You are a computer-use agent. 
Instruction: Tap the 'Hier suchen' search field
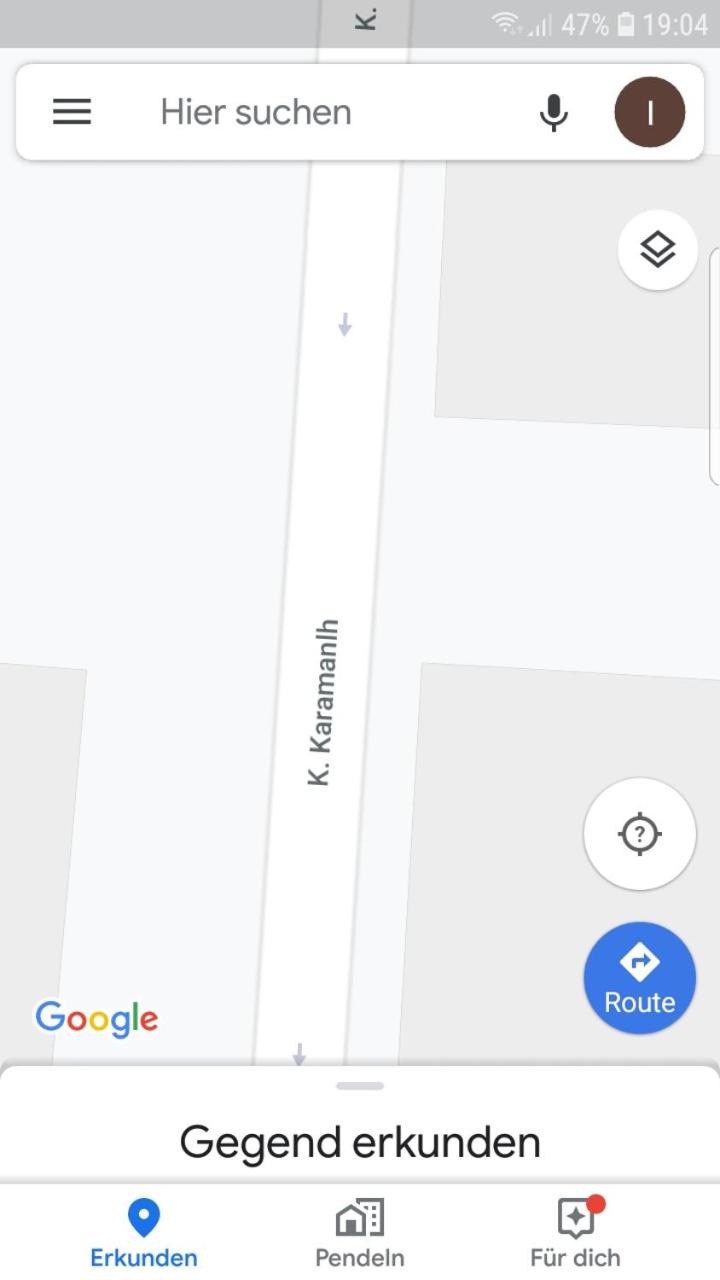pyautogui.click(x=256, y=112)
